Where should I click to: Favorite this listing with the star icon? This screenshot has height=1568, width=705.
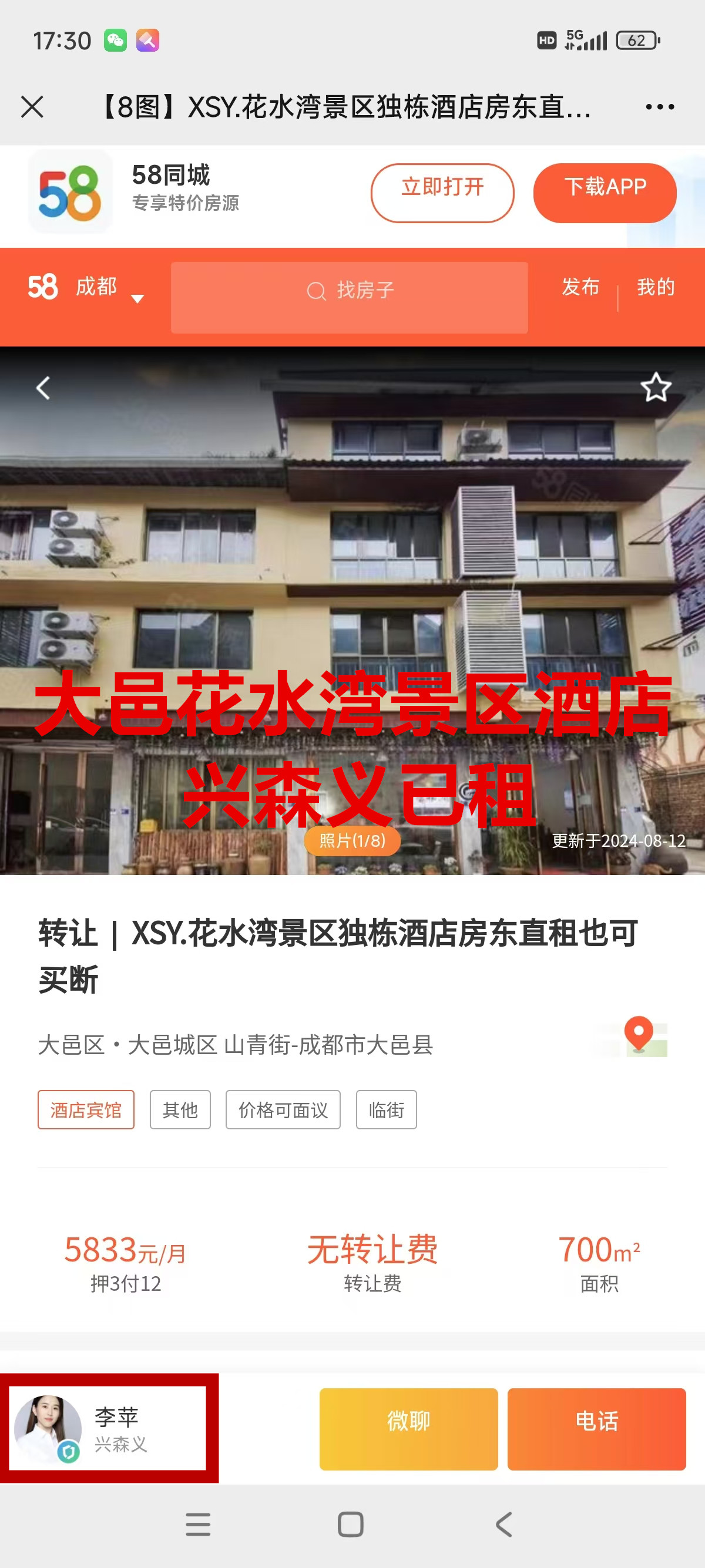click(656, 388)
